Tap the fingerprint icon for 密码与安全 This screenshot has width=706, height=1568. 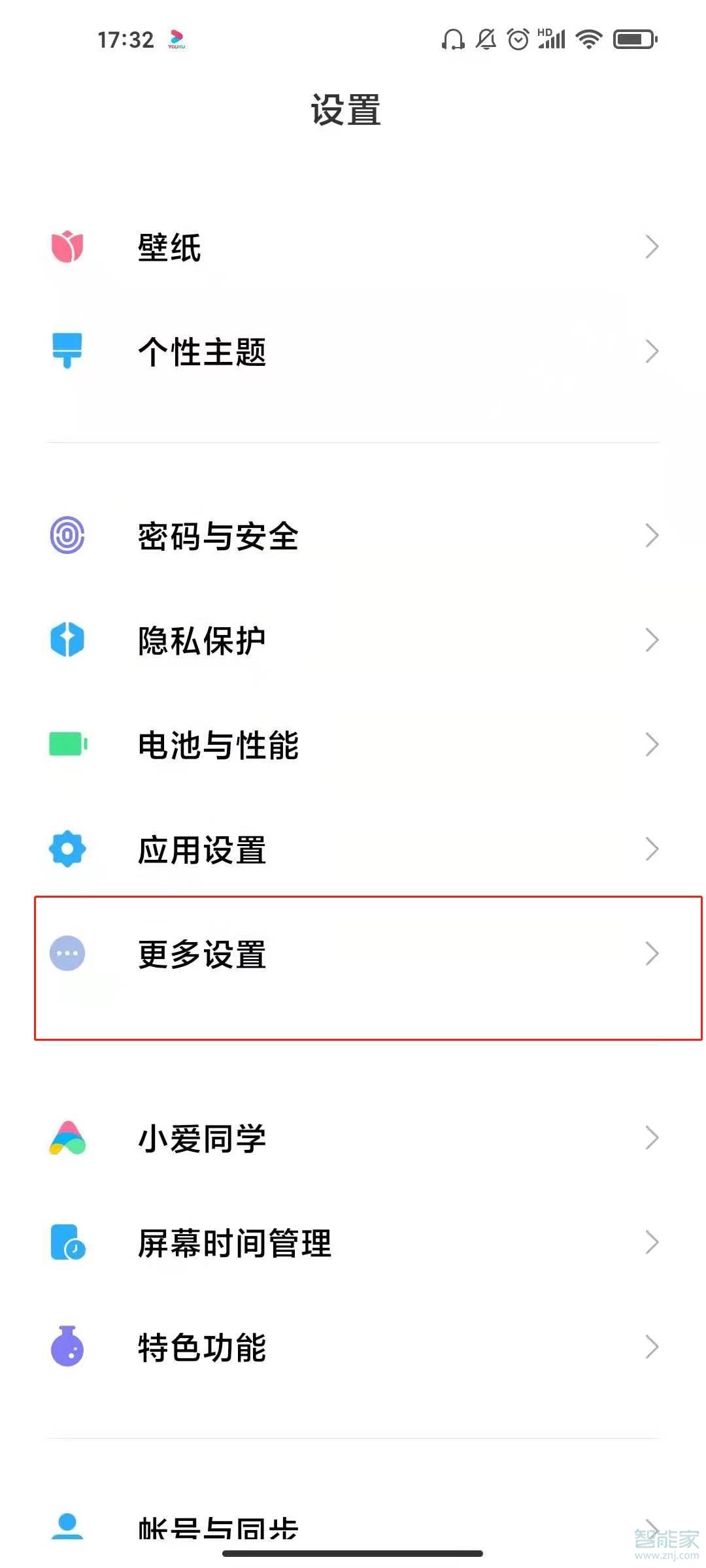coord(67,536)
